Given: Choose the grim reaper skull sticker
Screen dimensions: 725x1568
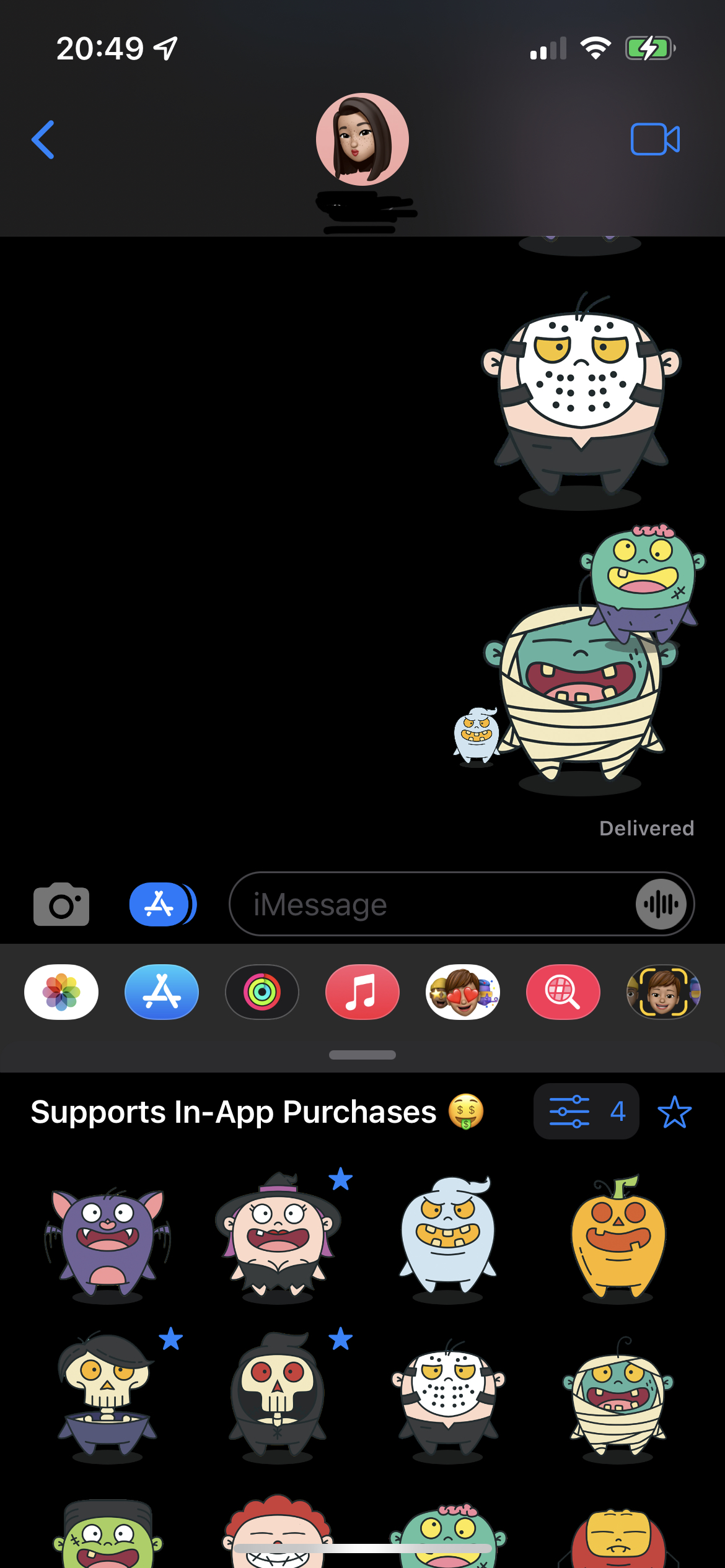Looking at the screenshot, I should coord(278,1396).
